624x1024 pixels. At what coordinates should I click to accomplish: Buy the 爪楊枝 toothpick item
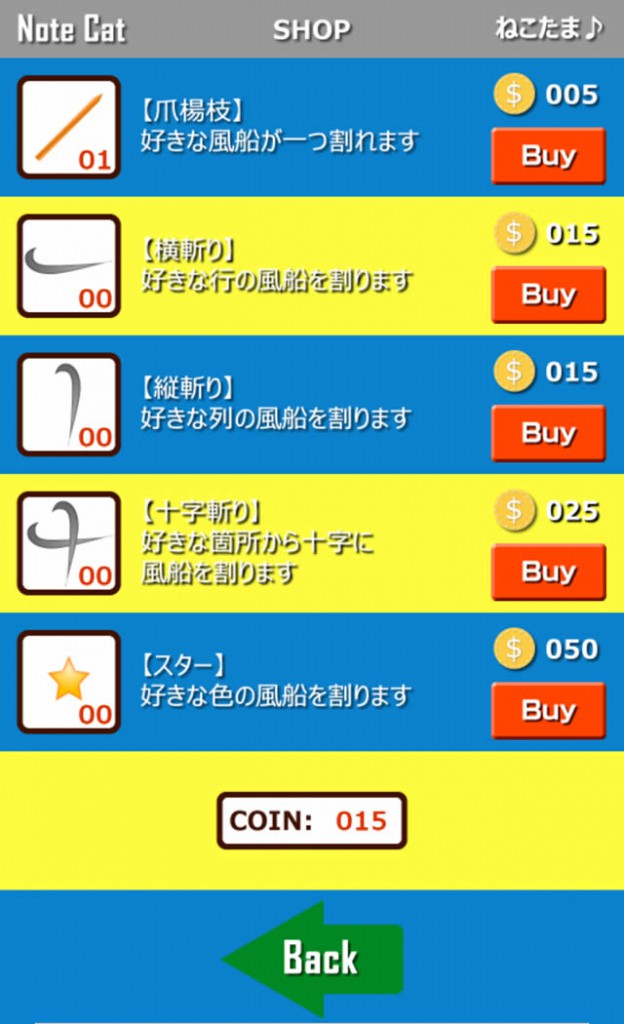[548, 155]
